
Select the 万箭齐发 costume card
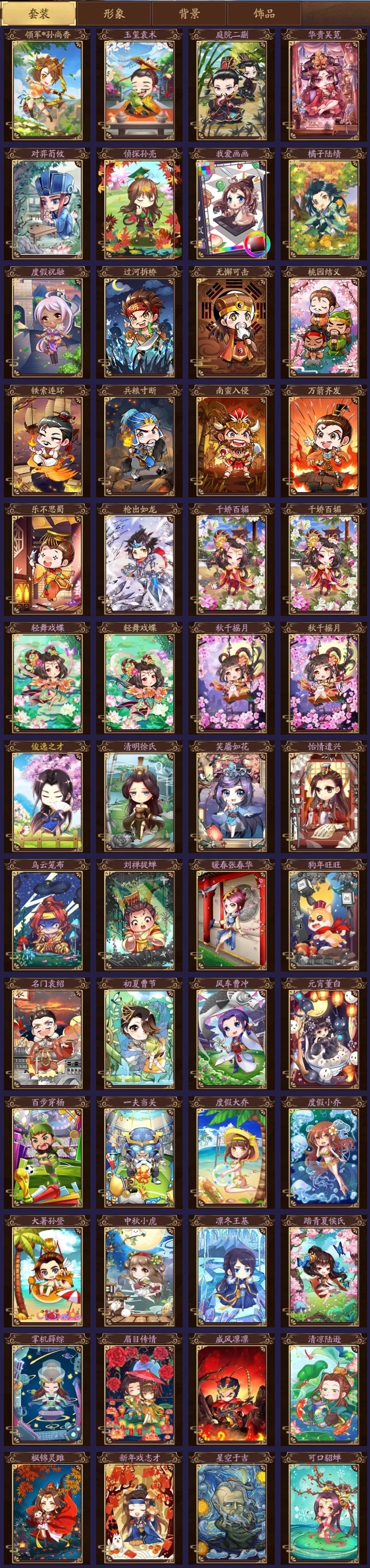tap(324, 445)
